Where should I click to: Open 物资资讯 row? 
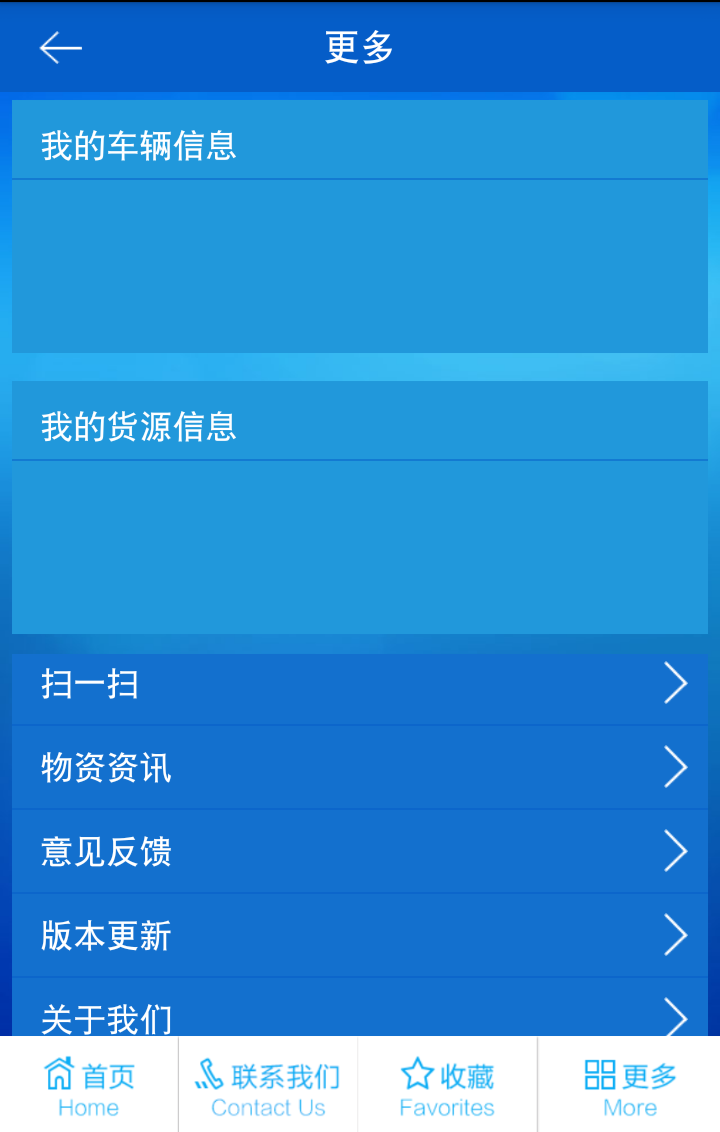pos(360,768)
